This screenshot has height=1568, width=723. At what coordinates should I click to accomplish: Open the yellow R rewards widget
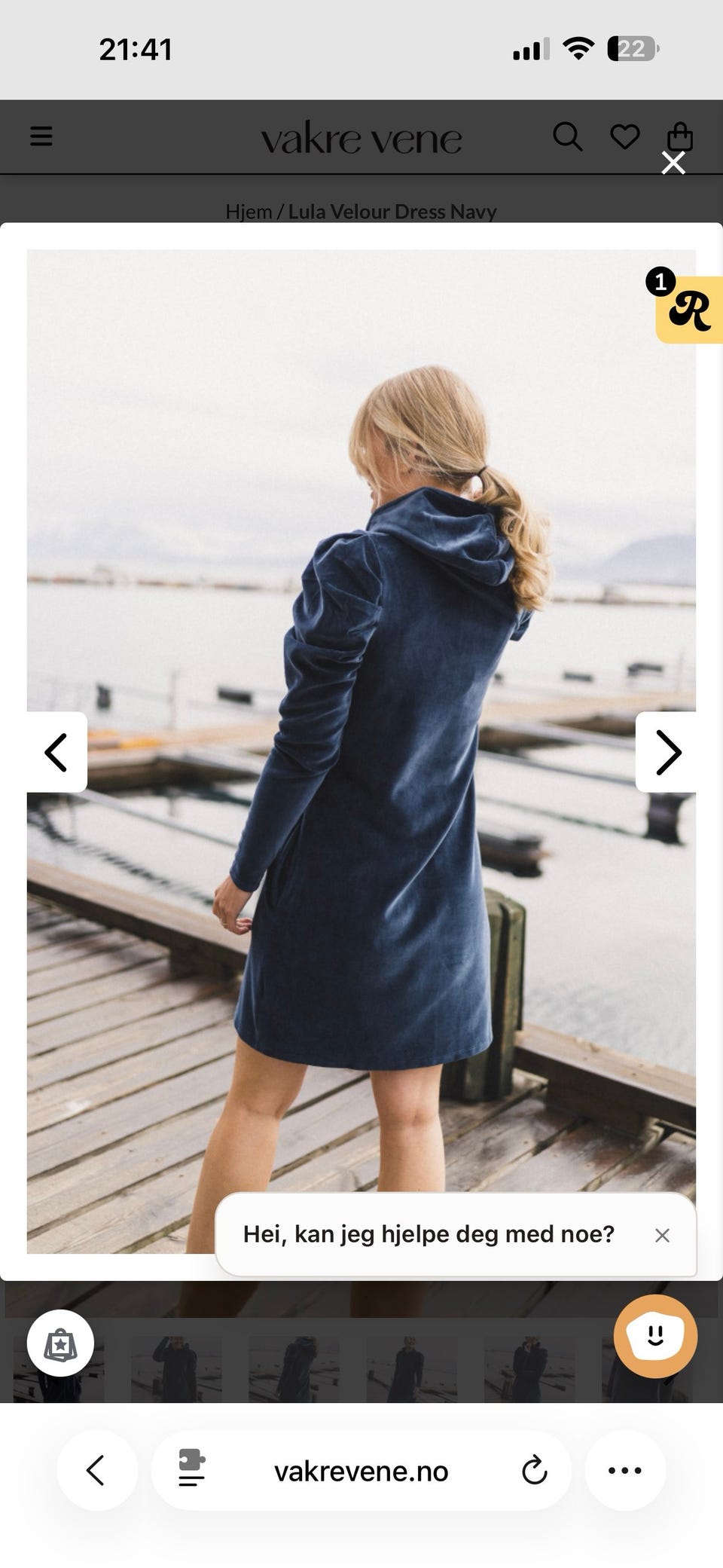click(x=689, y=310)
